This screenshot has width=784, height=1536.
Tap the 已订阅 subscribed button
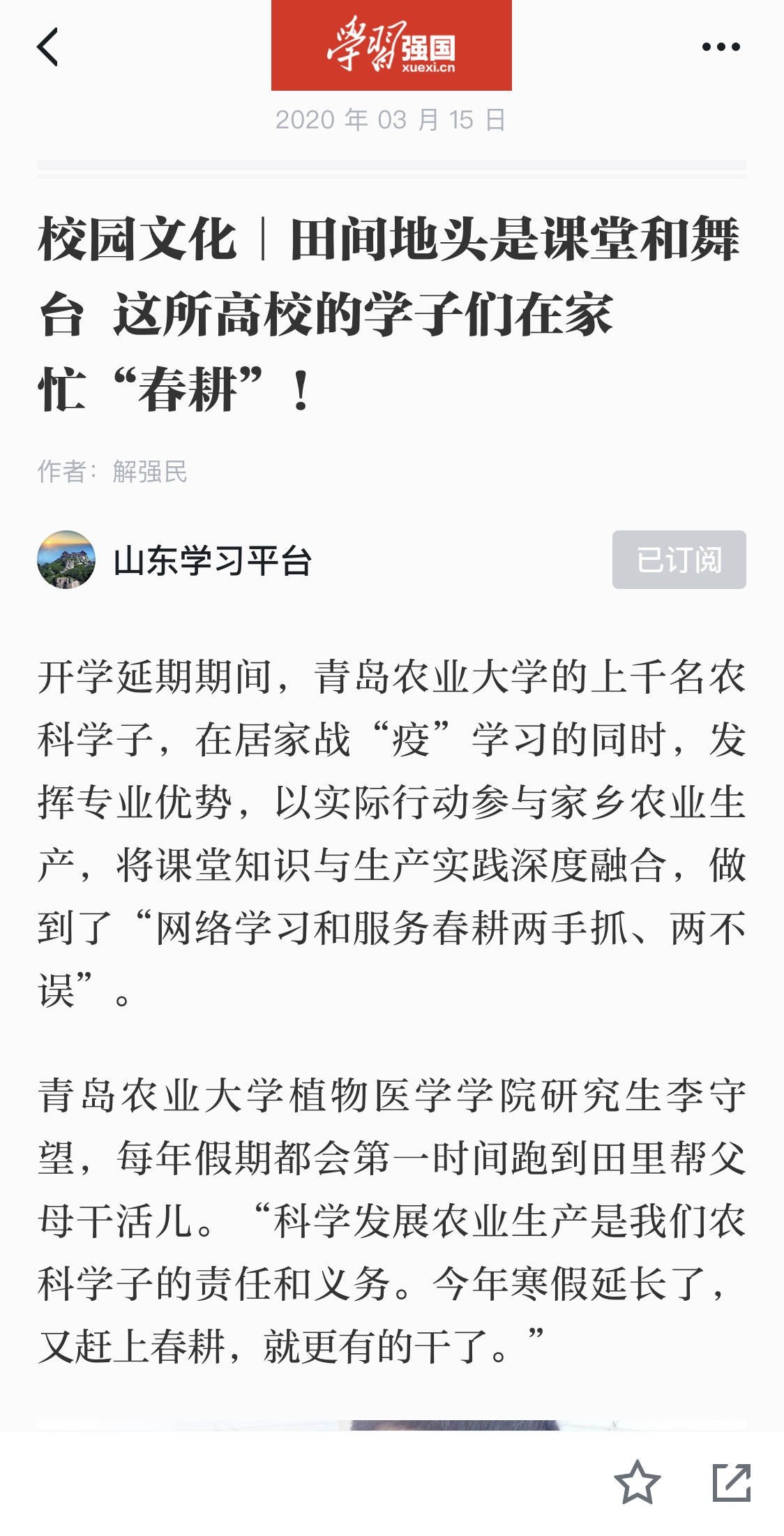679,560
